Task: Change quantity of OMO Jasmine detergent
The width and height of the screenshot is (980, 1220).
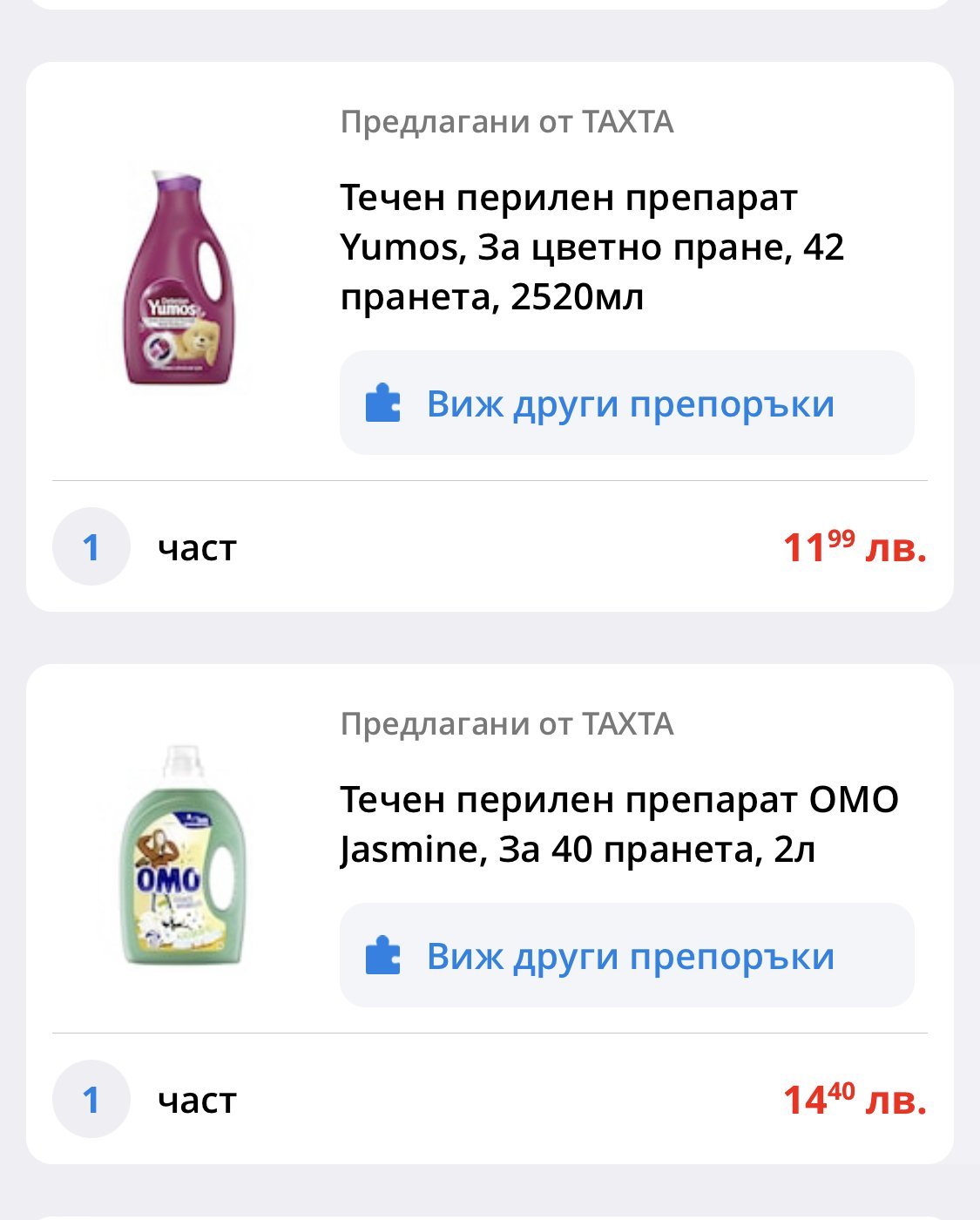Action: [x=91, y=1100]
